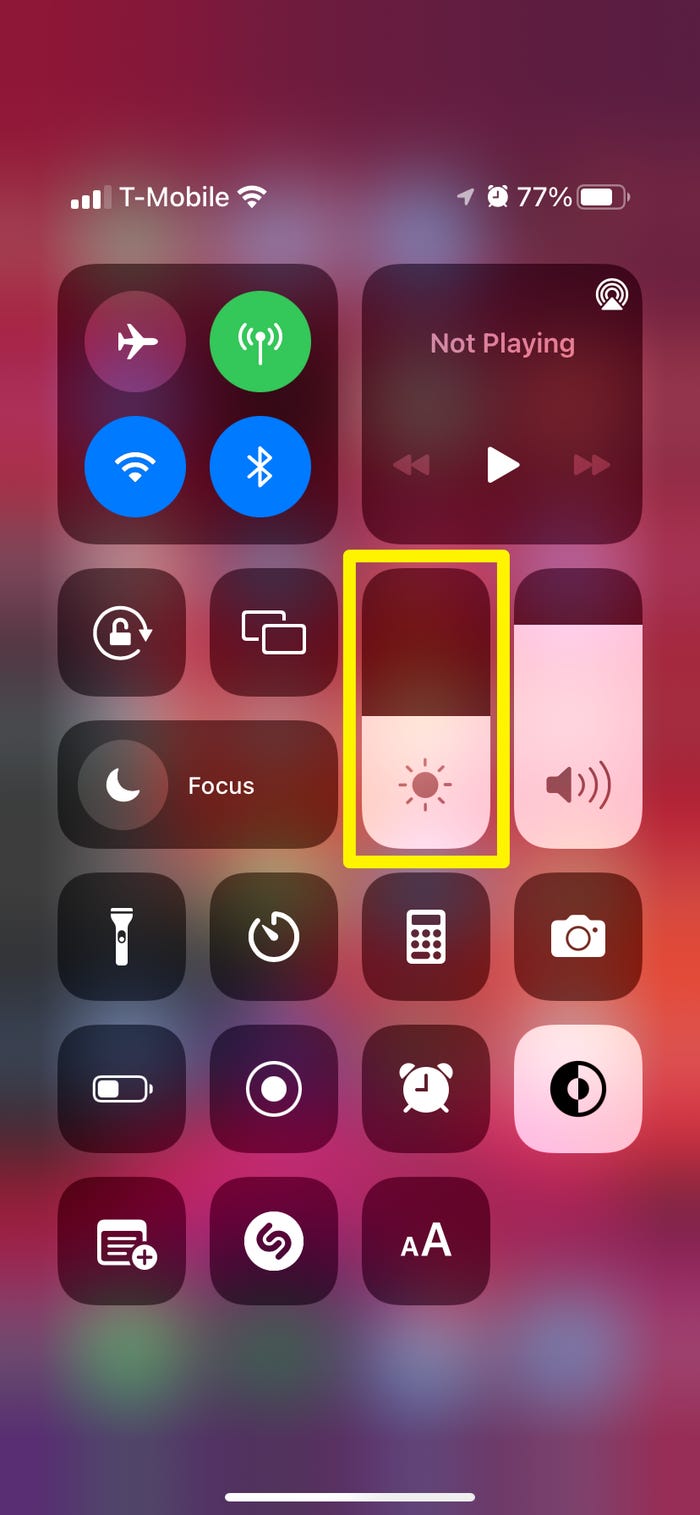Disable Wi-Fi
The height and width of the screenshot is (1515, 700).
[135, 467]
